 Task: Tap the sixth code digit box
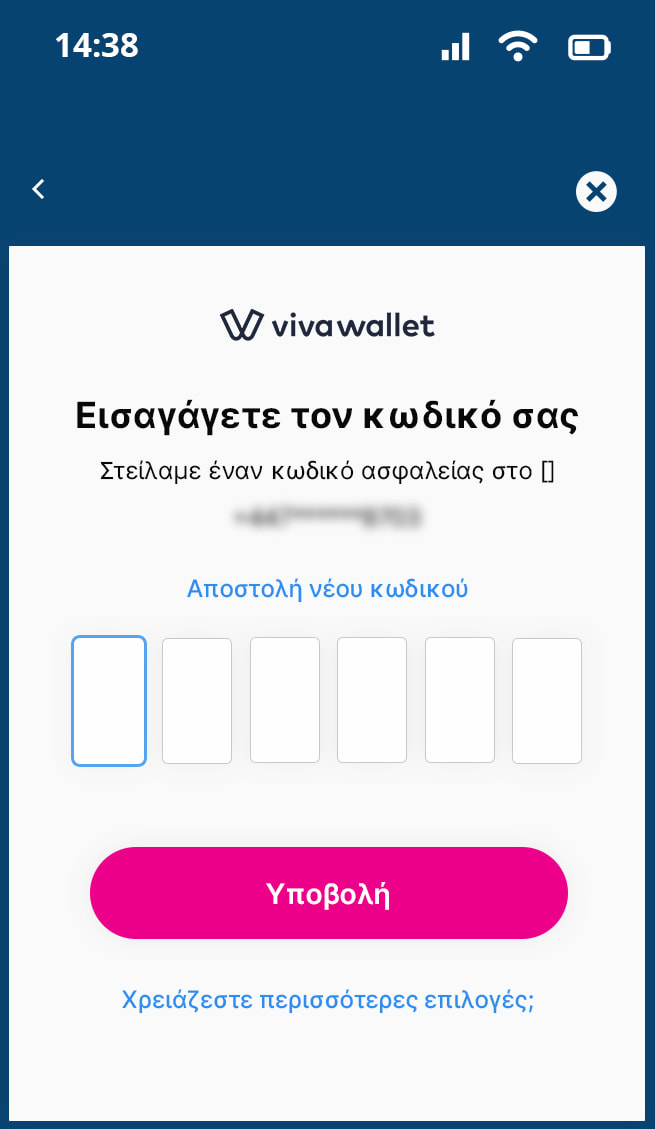547,701
